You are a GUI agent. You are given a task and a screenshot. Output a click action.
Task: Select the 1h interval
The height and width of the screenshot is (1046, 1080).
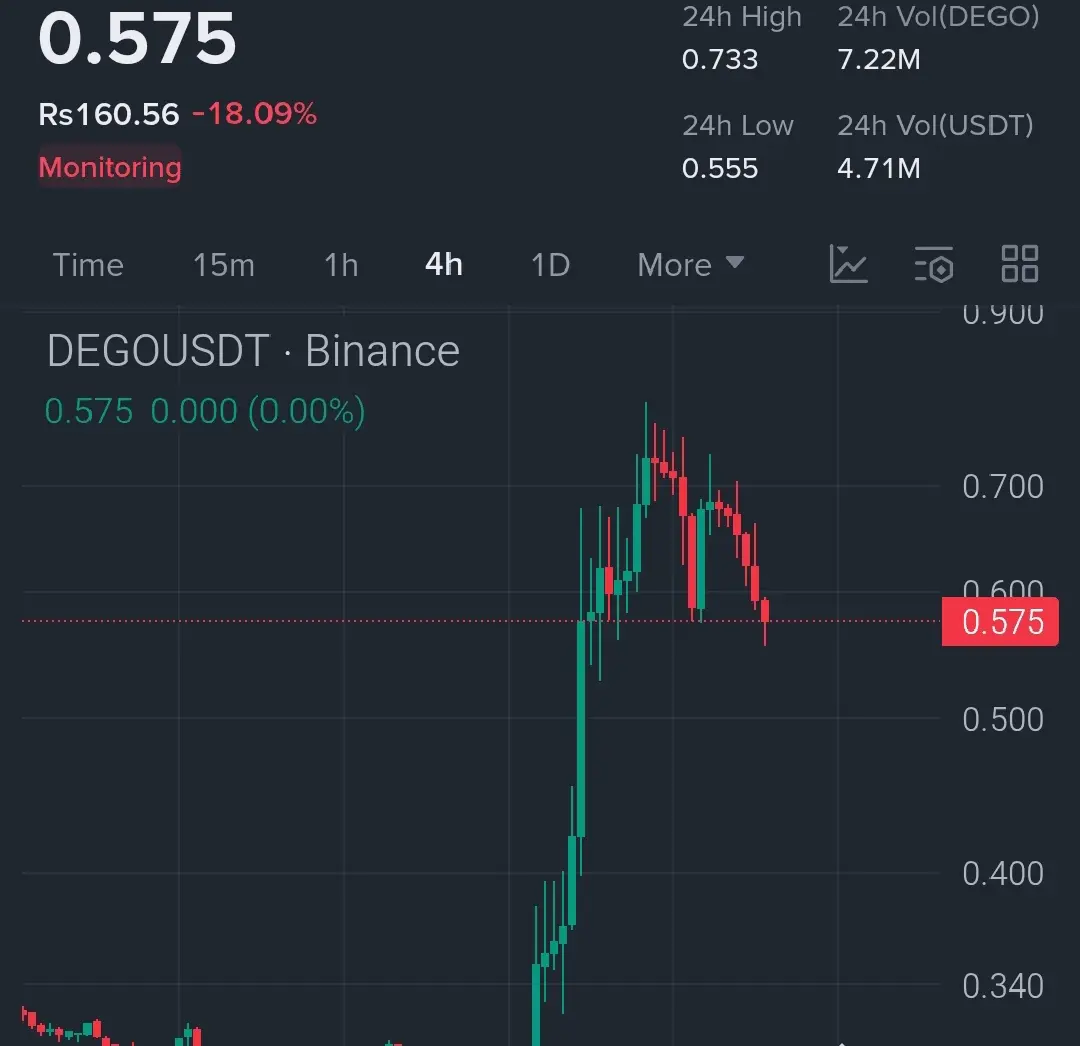pyautogui.click(x=341, y=265)
